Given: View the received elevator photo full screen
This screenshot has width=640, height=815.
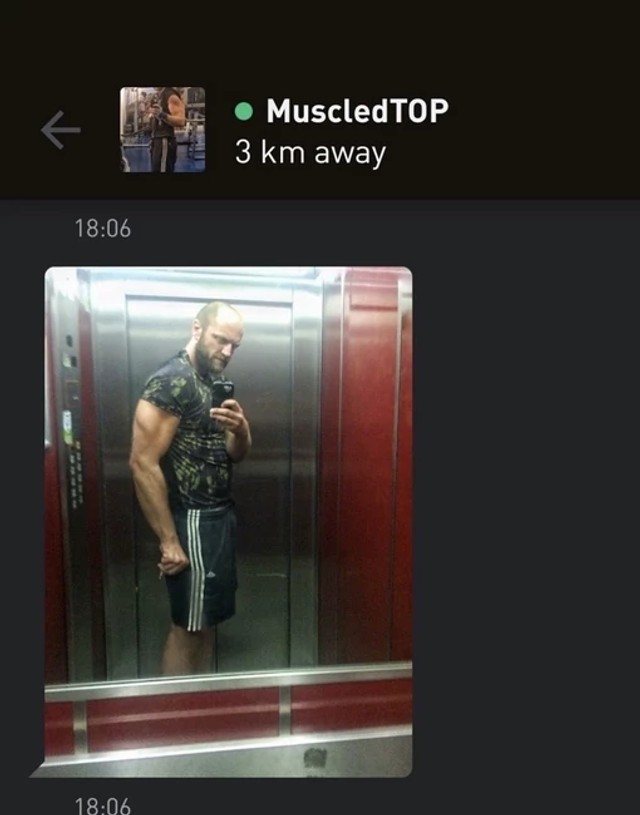Looking at the screenshot, I should click(x=228, y=520).
